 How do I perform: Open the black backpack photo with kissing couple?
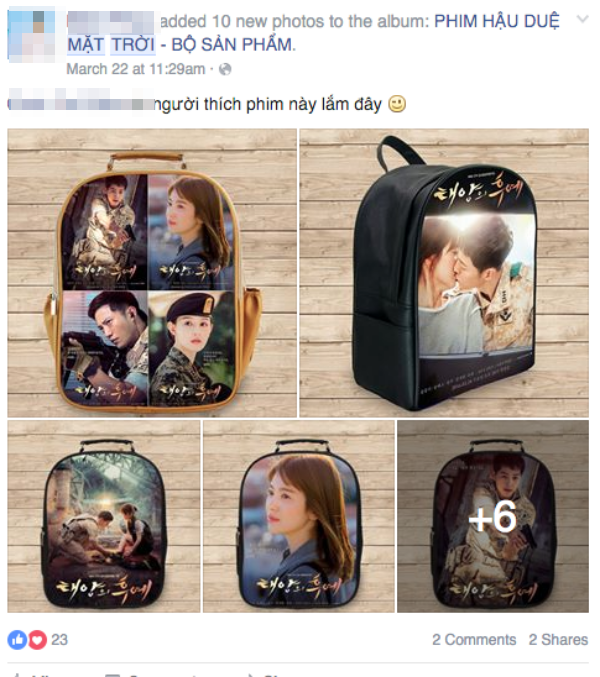[x=446, y=272]
